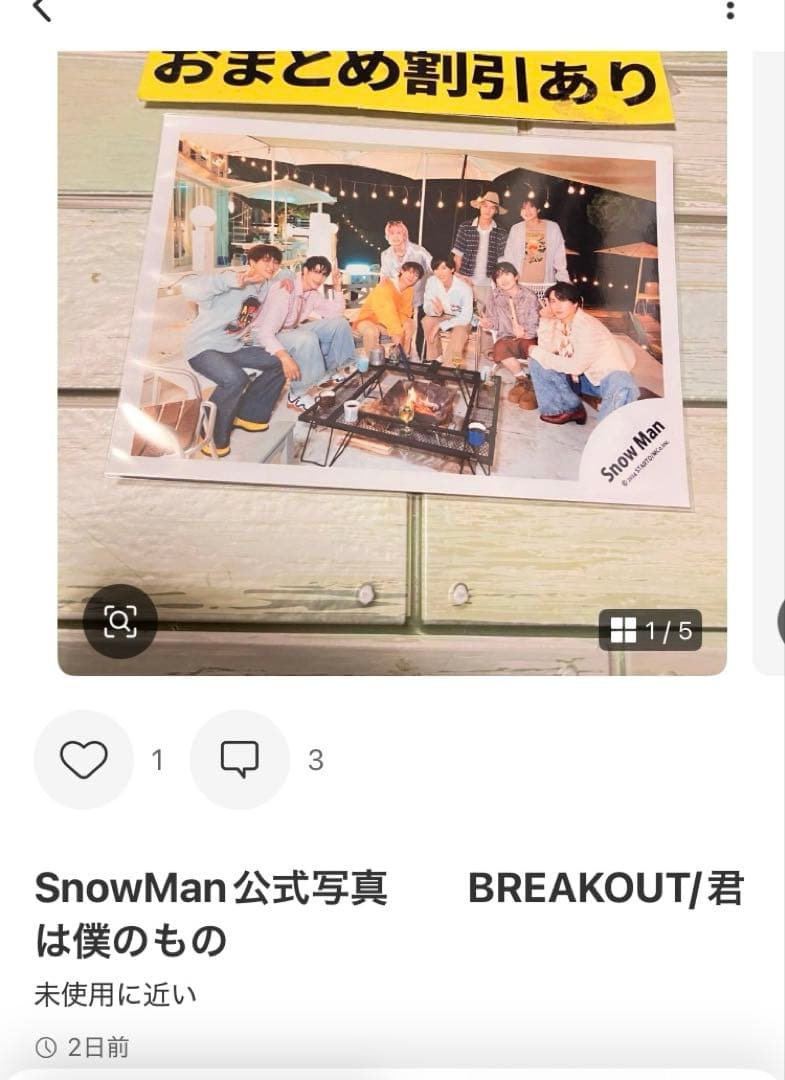This screenshot has height=1080, width=785.
Task: Search similar items with image search icon
Action: point(119,622)
